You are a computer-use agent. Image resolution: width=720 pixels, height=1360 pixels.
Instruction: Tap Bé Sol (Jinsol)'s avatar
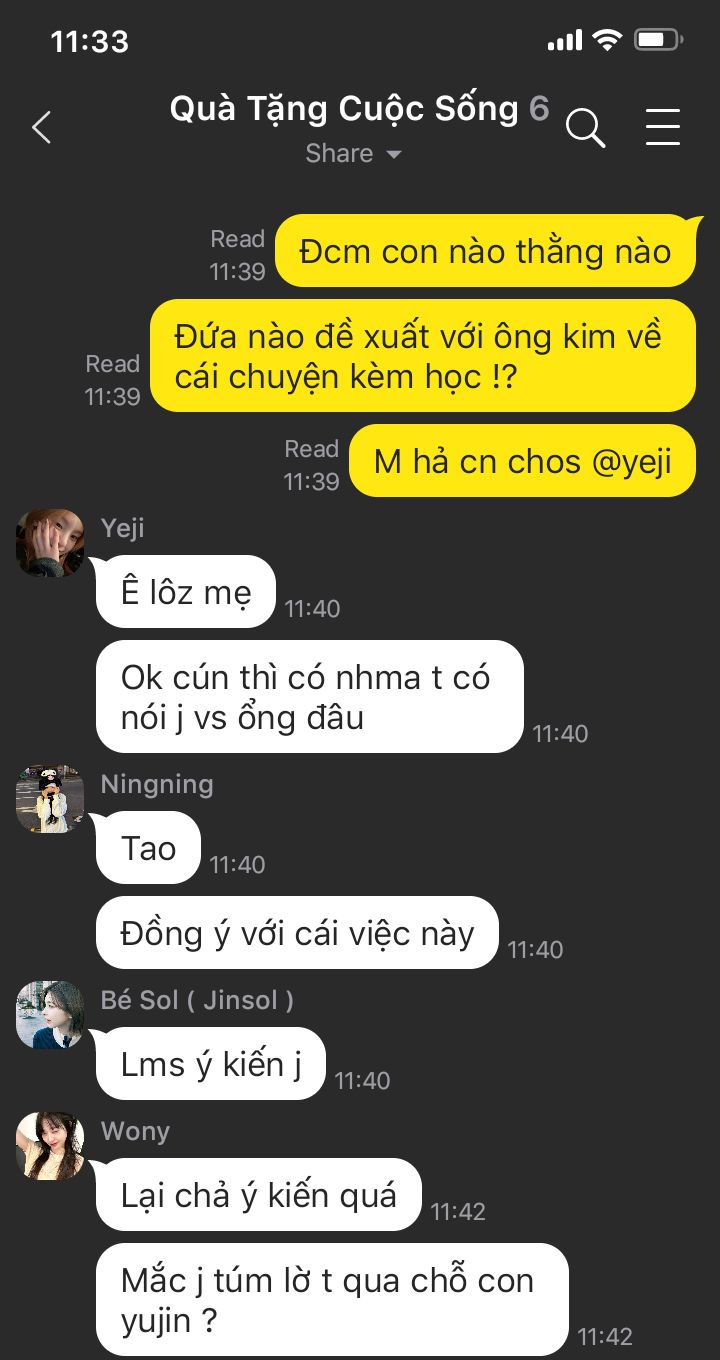(x=50, y=1014)
